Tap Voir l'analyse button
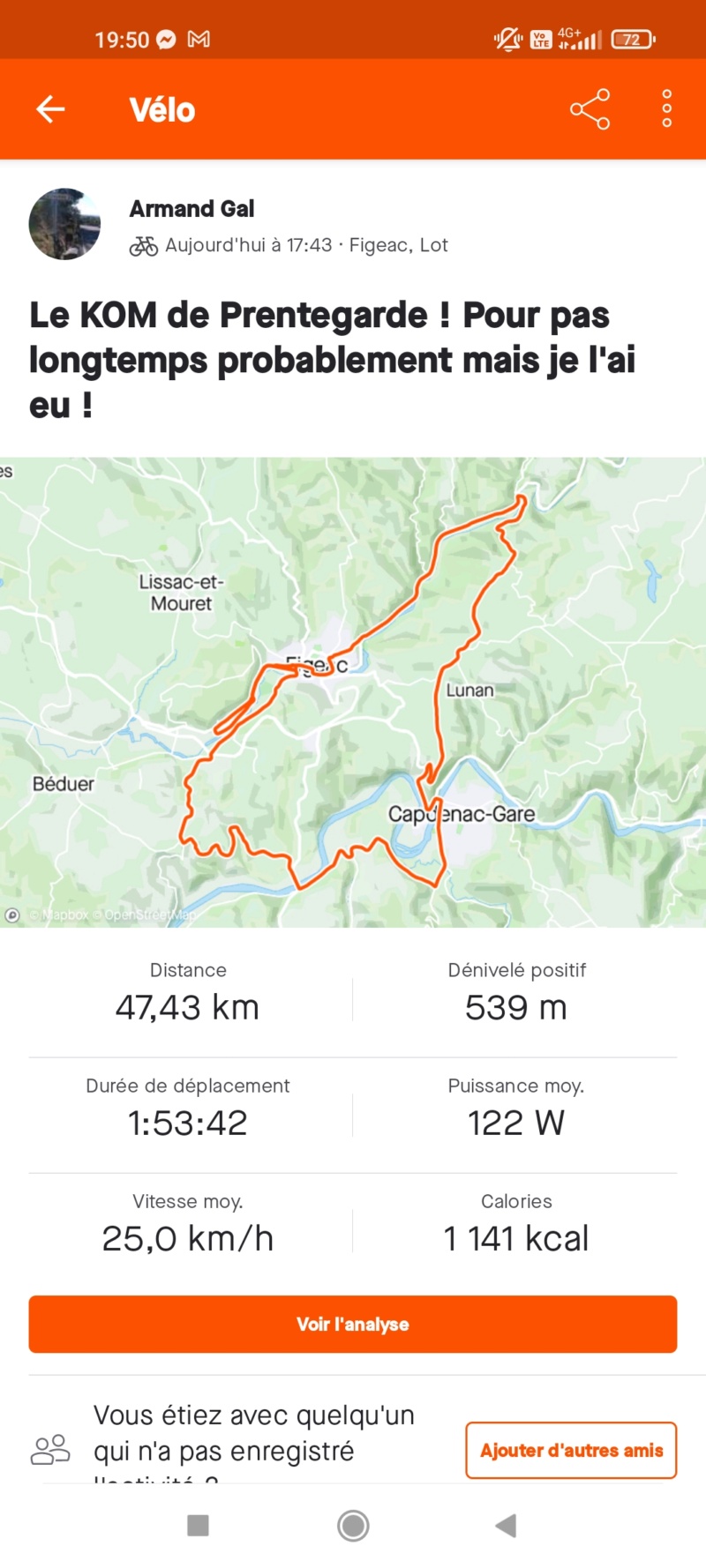This screenshot has width=706, height=1568. click(x=353, y=1324)
